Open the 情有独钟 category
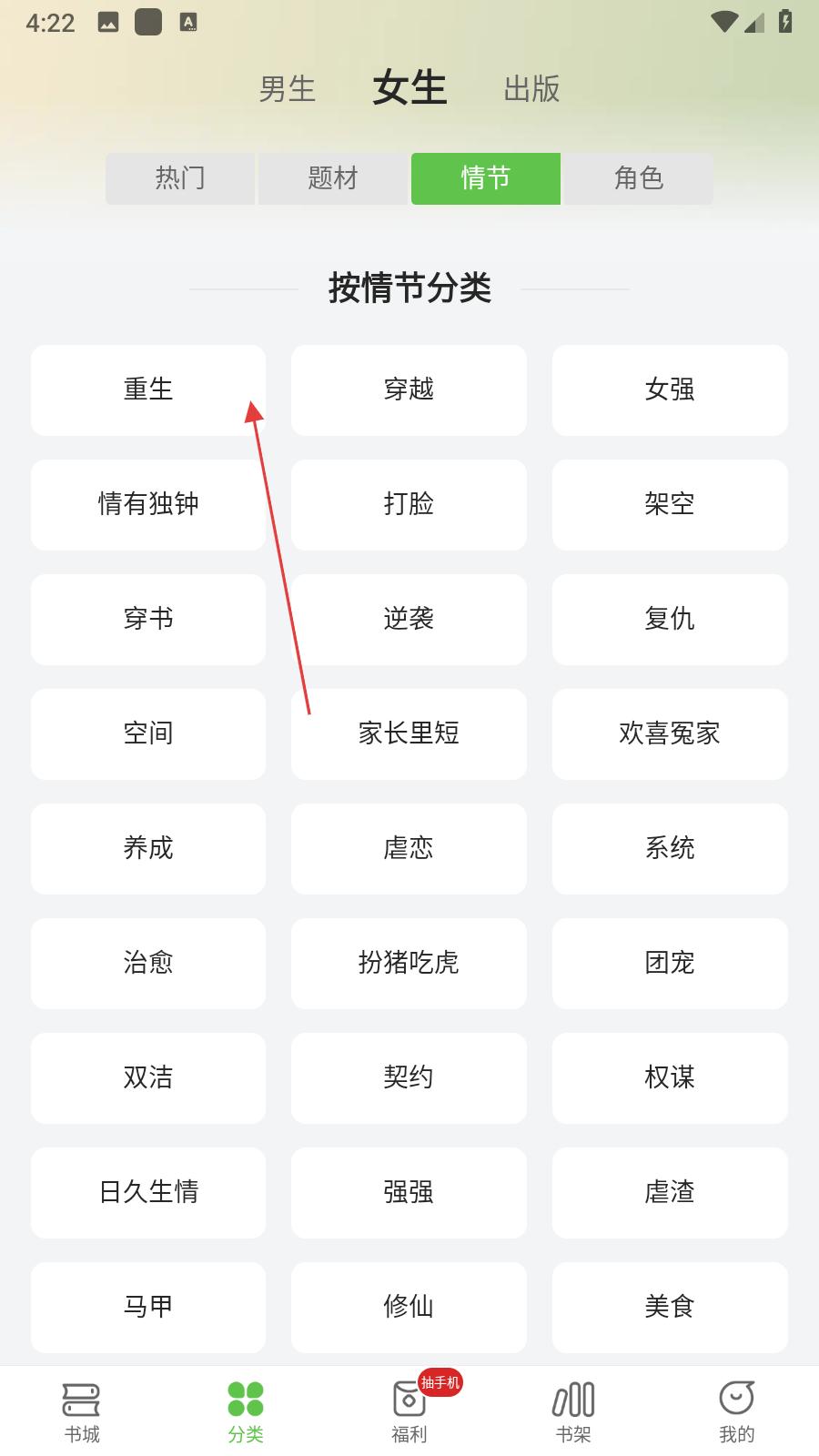 click(148, 504)
